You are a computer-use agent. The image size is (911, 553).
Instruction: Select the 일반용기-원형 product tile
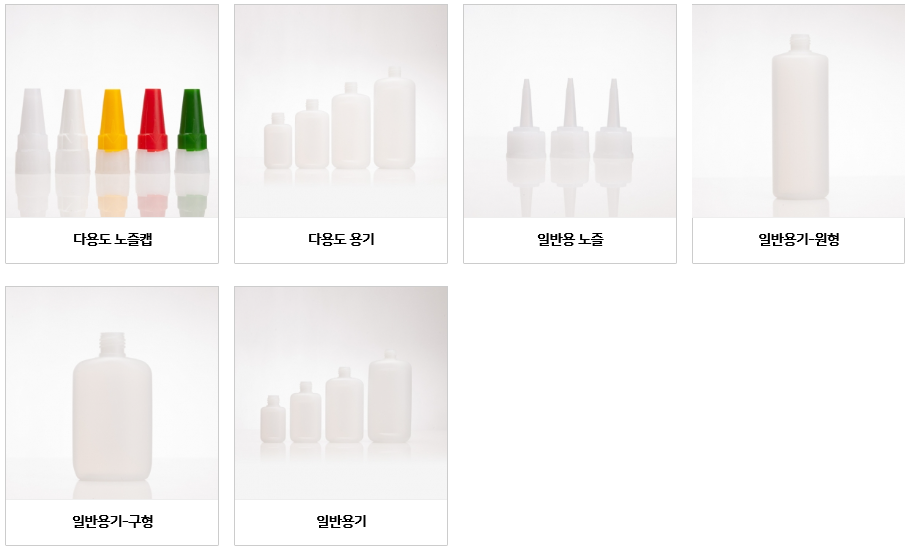pyautogui.click(x=798, y=134)
